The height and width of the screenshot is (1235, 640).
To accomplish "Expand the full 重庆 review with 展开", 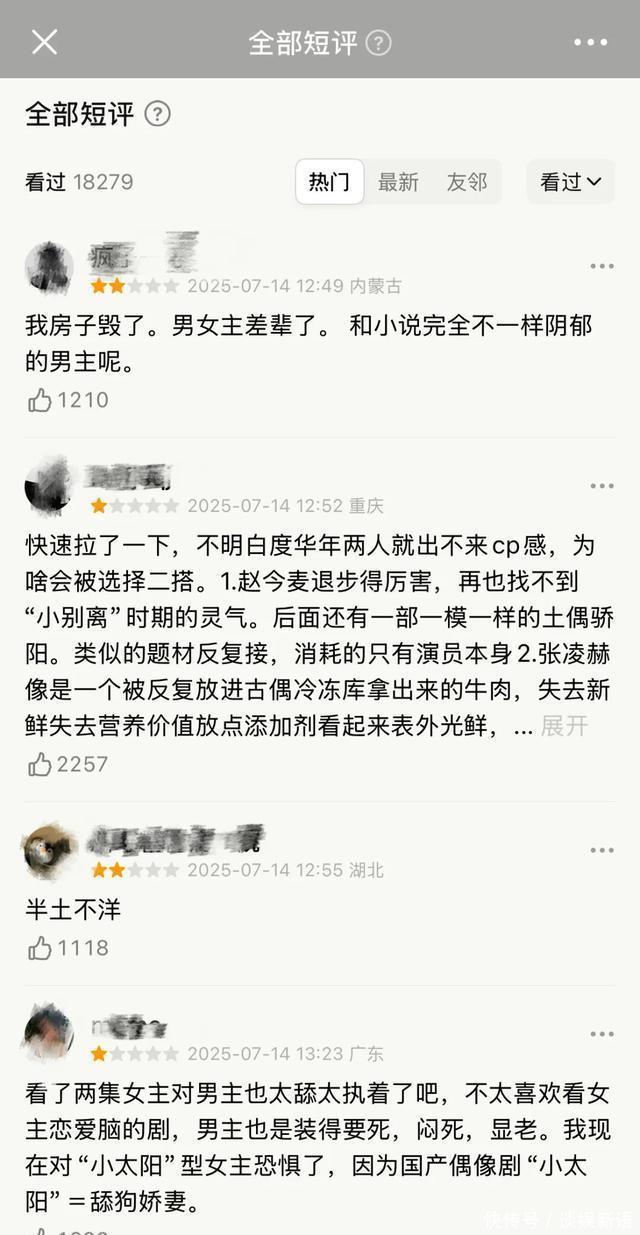I will [565, 727].
